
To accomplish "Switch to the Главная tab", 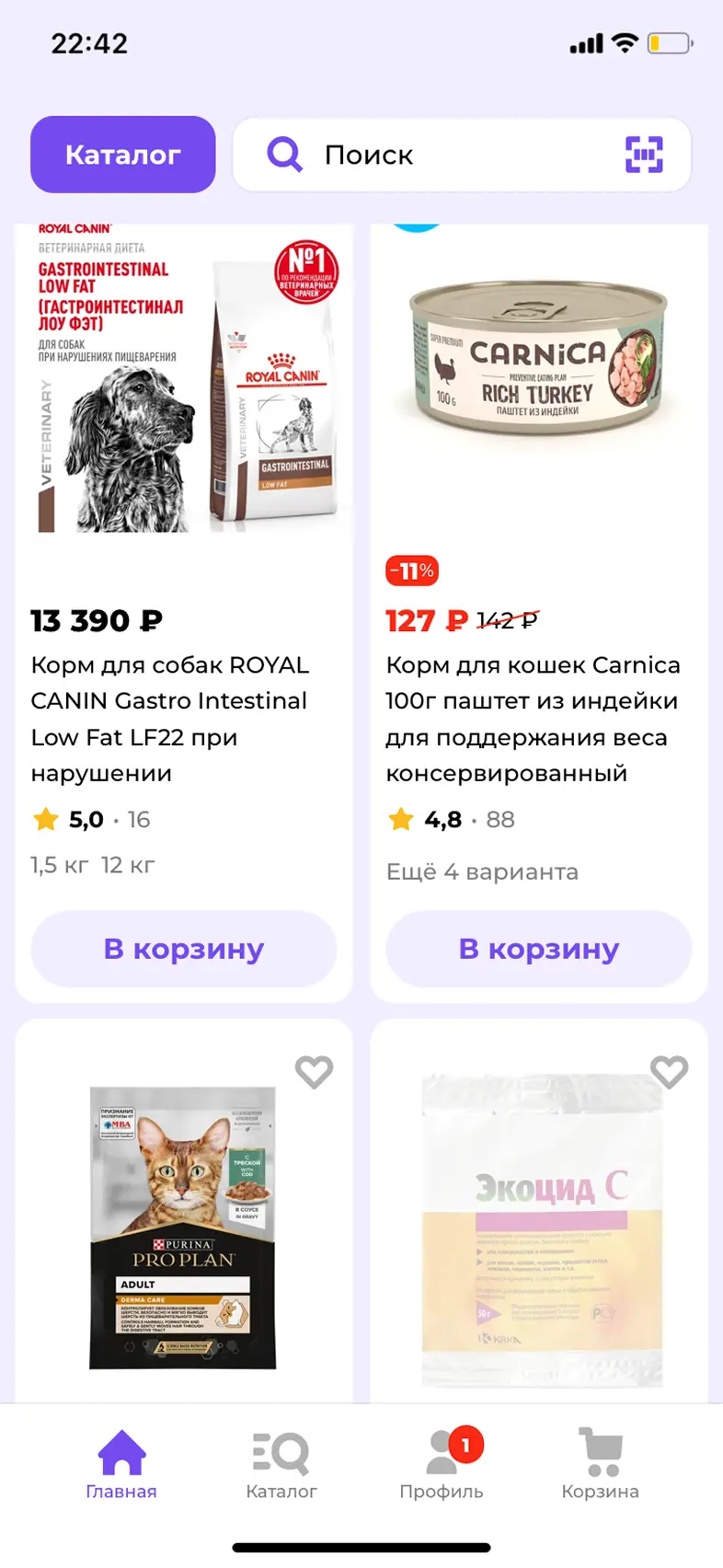I will point(121,1465).
